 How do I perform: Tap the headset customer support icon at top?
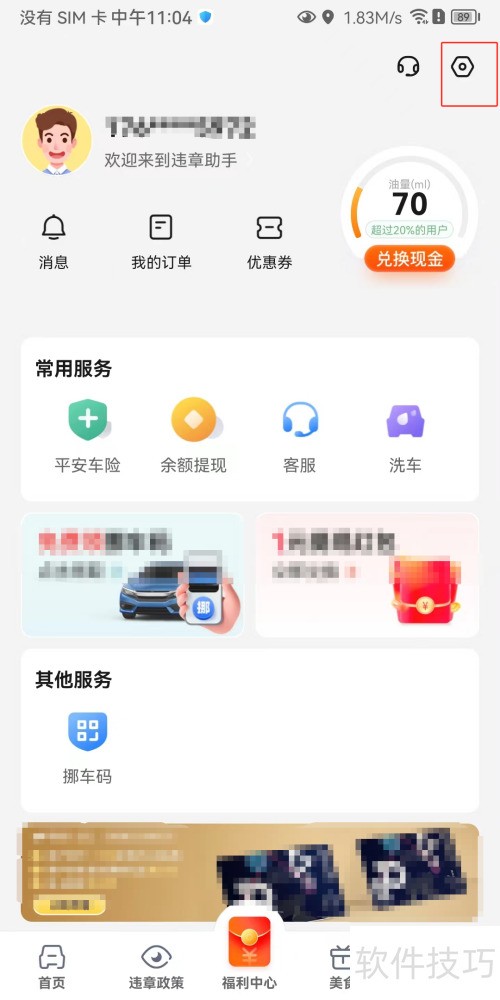pos(408,66)
